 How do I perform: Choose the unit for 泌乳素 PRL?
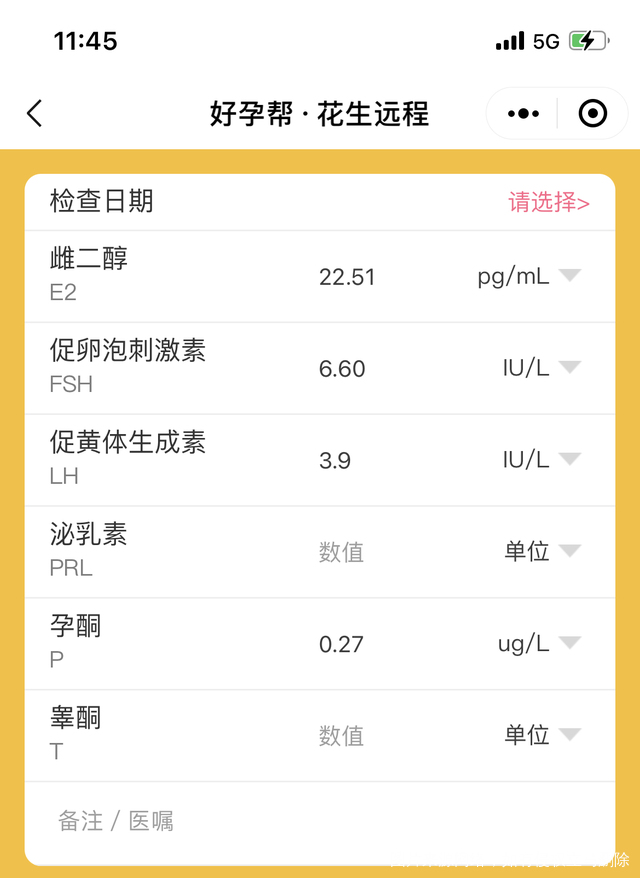coord(541,551)
